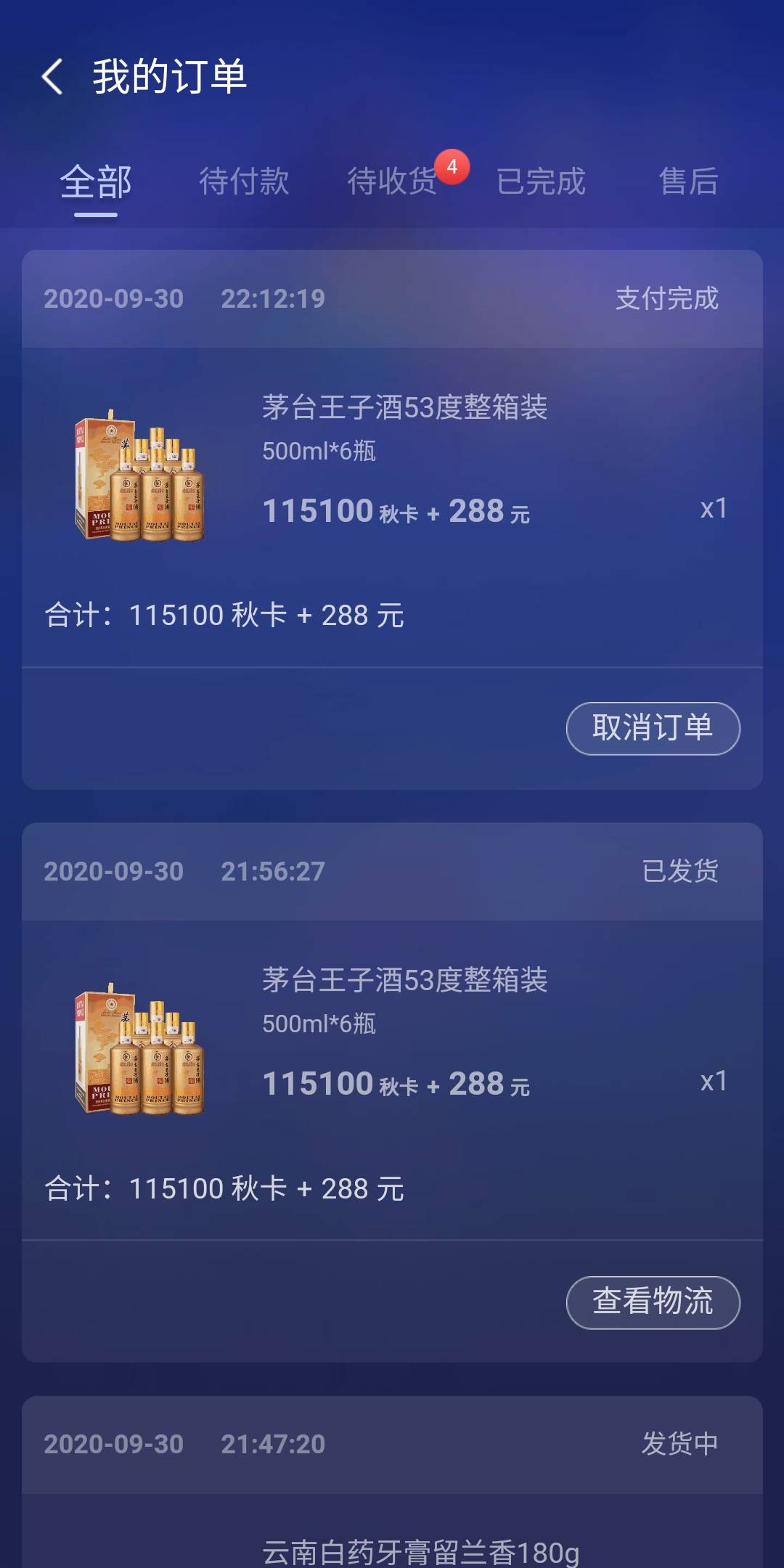Tap 取消订单 on the first order
The image size is (784, 1568).
tap(652, 728)
